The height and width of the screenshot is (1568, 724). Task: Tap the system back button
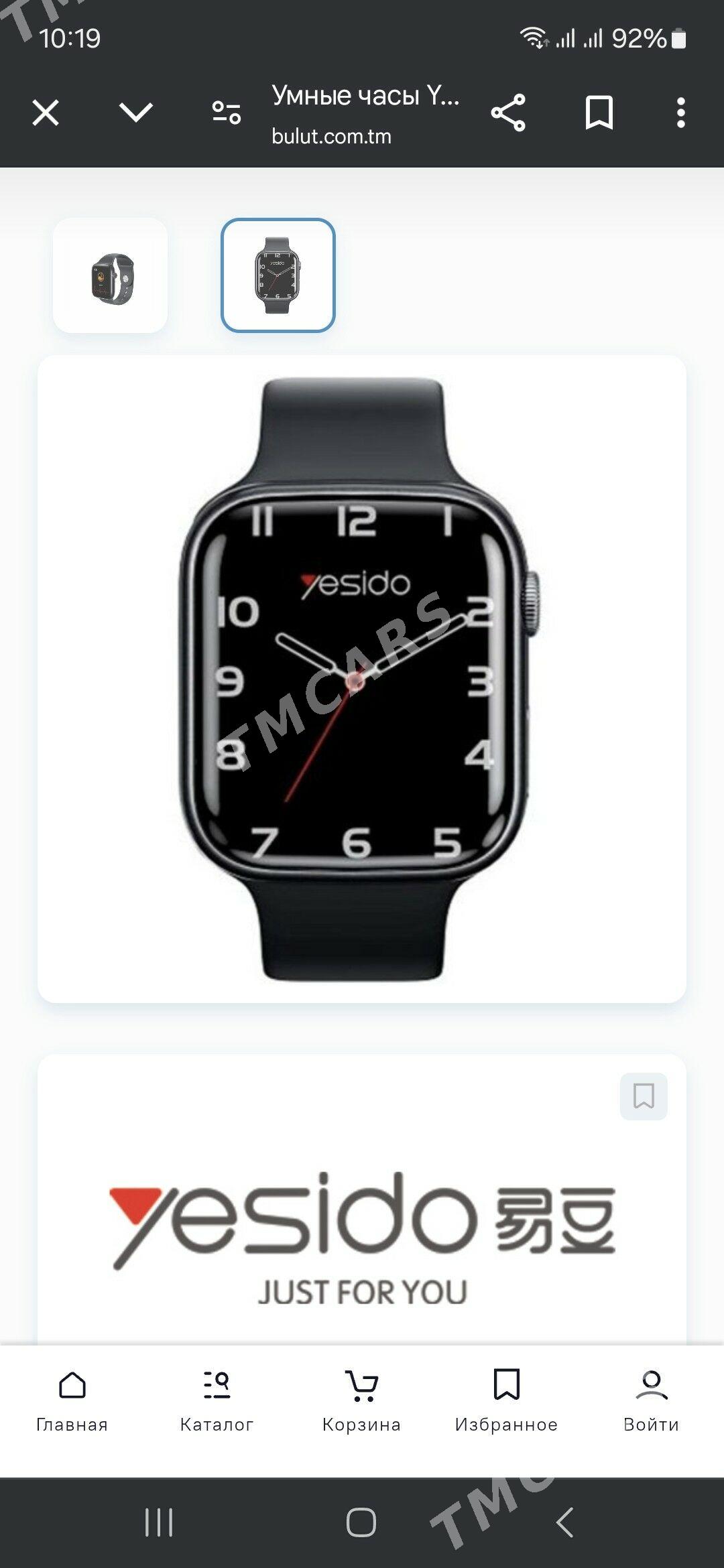coord(564,1522)
